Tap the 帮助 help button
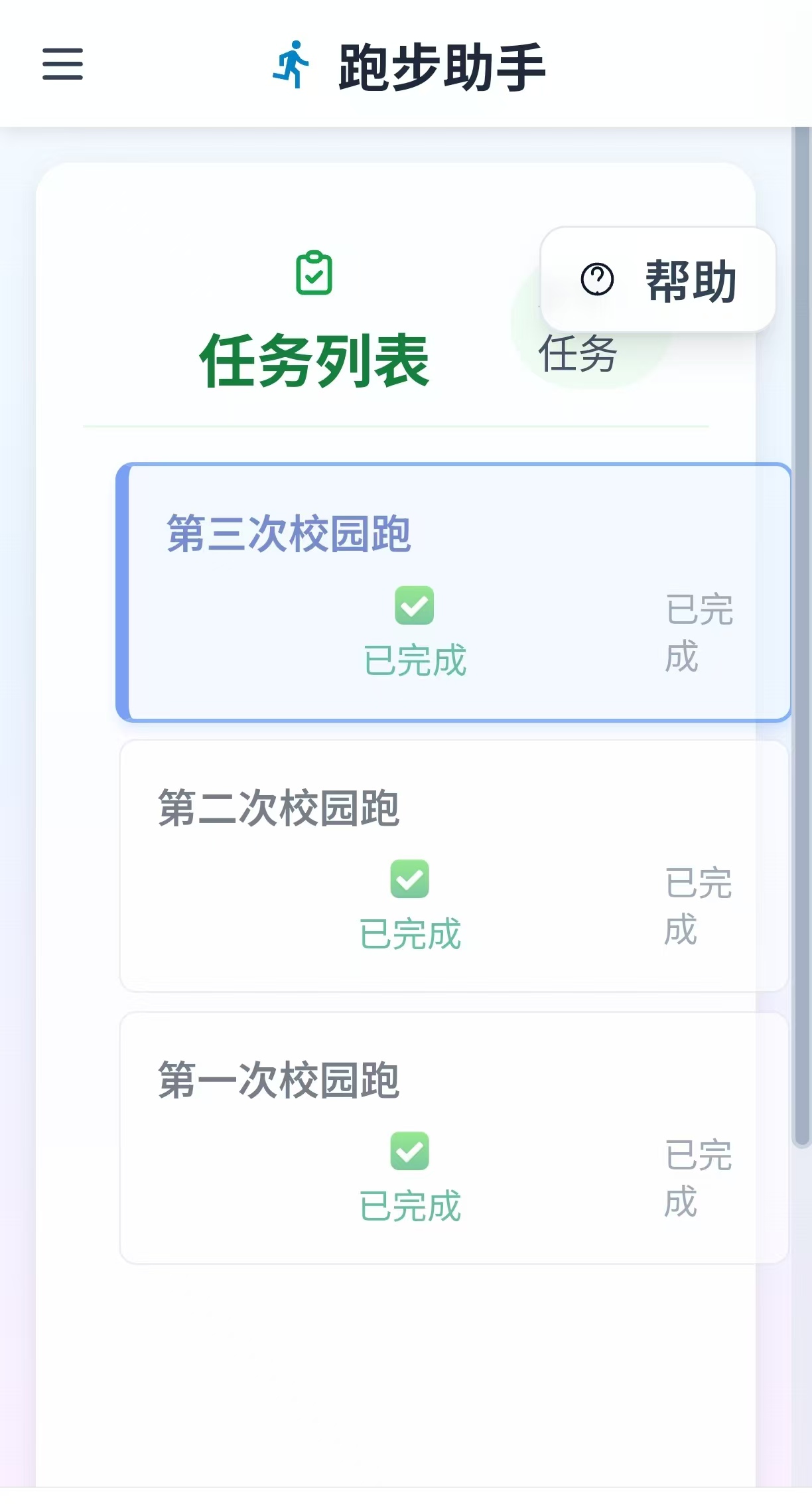Viewport: 812px width, 1504px height. click(x=658, y=279)
